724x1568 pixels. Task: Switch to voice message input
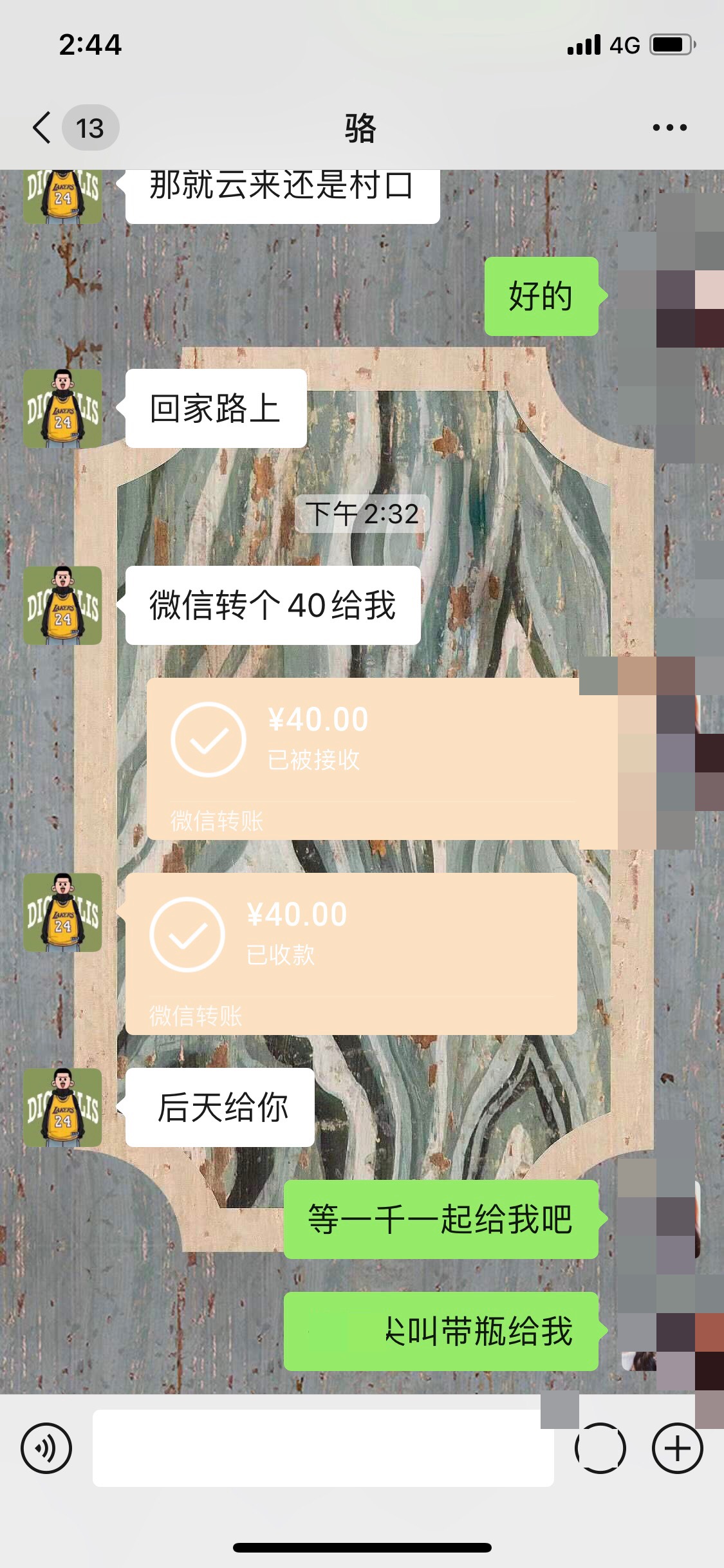(x=46, y=1448)
